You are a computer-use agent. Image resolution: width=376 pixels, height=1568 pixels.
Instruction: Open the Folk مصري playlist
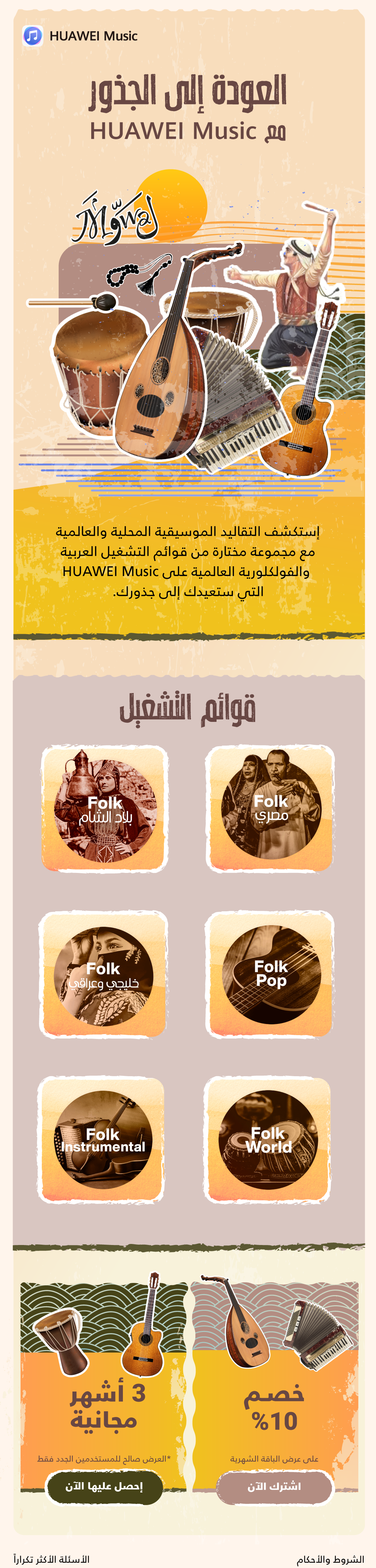click(270, 808)
